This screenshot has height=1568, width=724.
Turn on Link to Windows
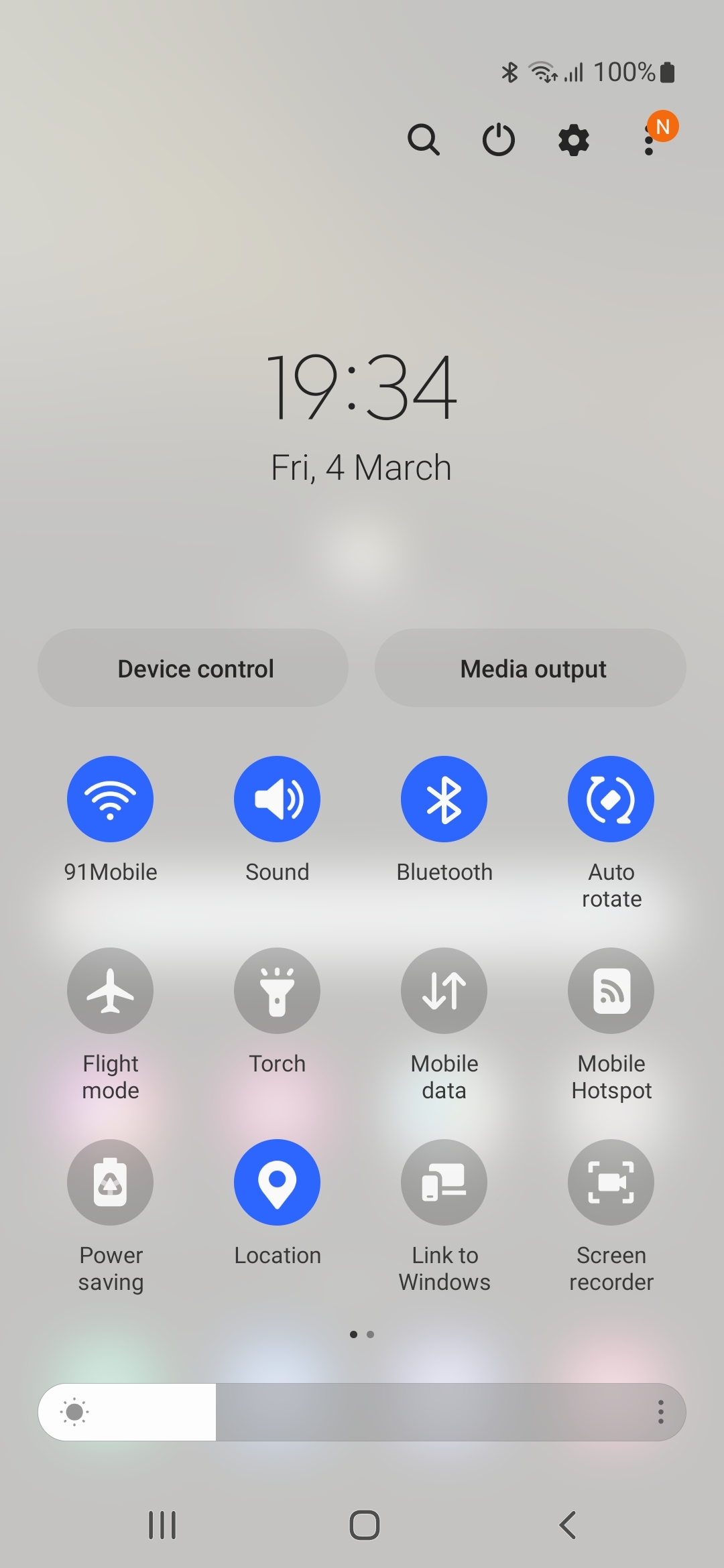tap(444, 1182)
